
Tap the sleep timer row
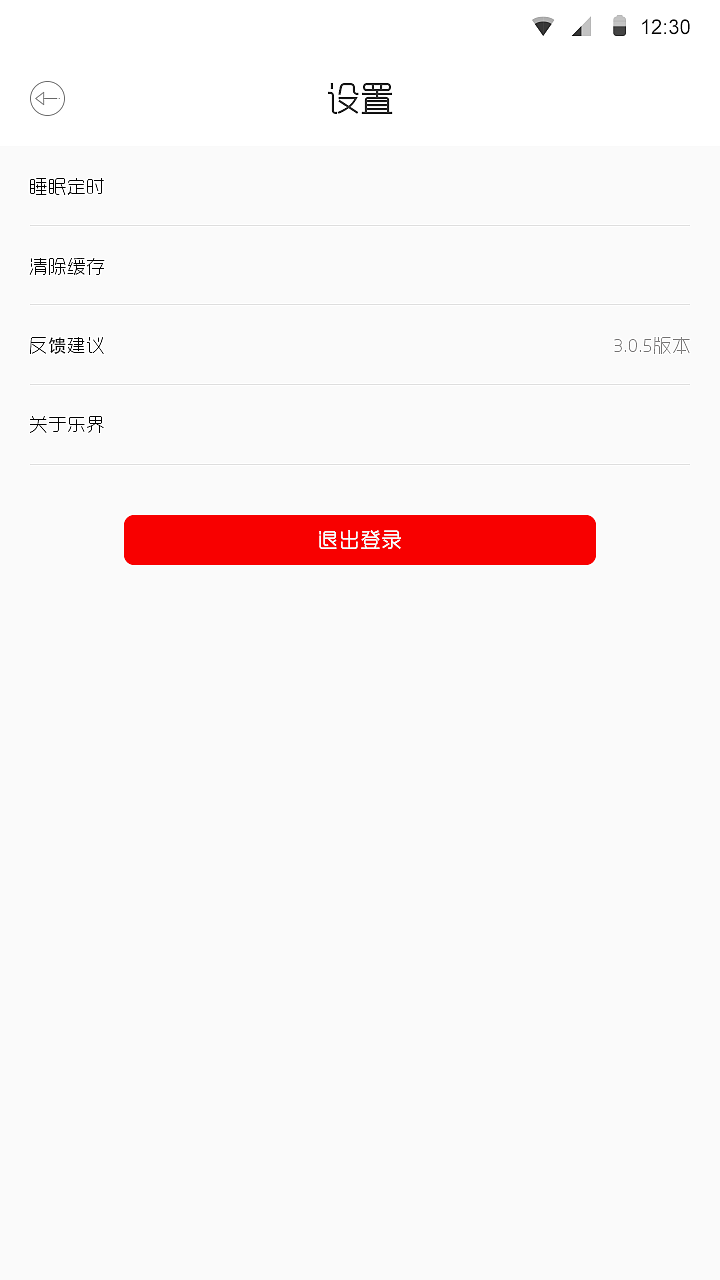(x=360, y=186)
